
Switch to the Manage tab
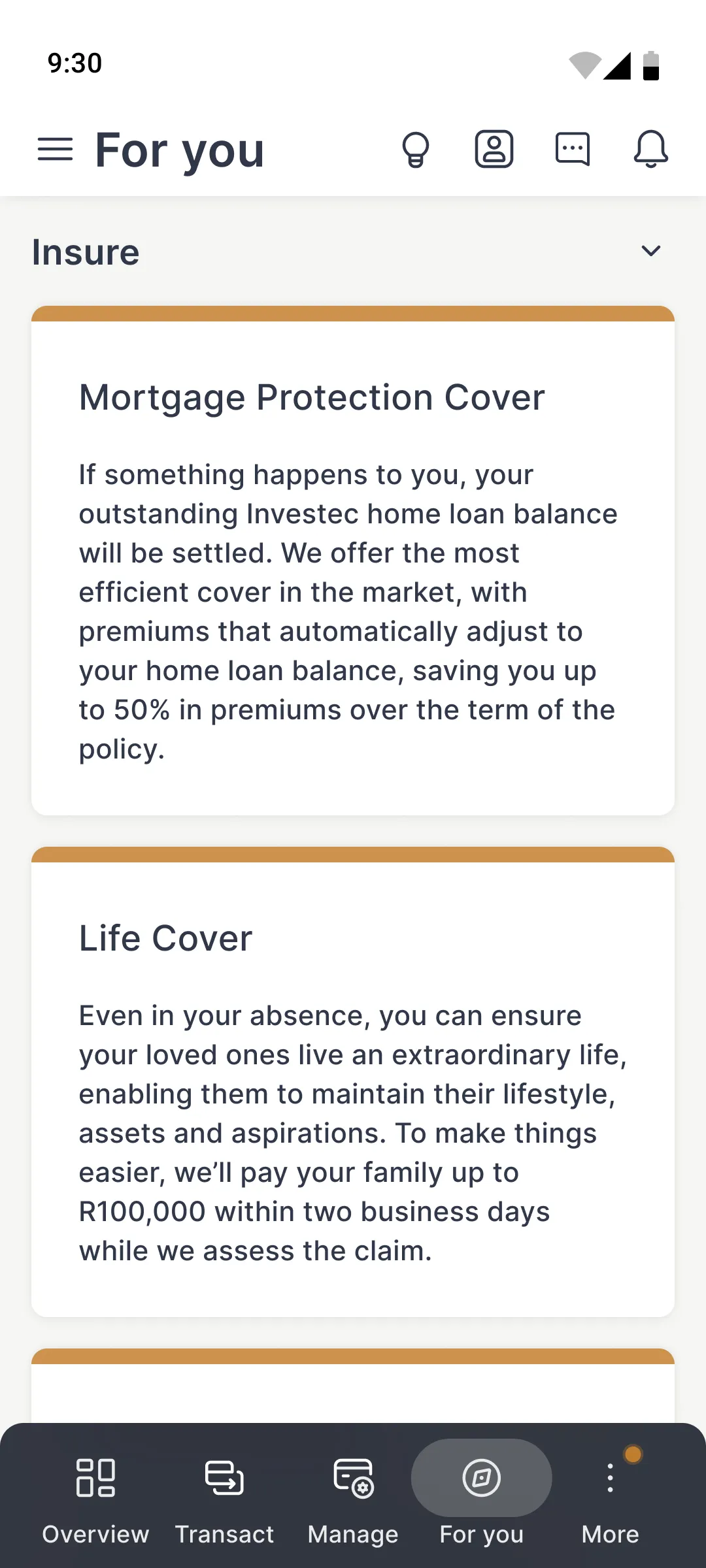353,1503
